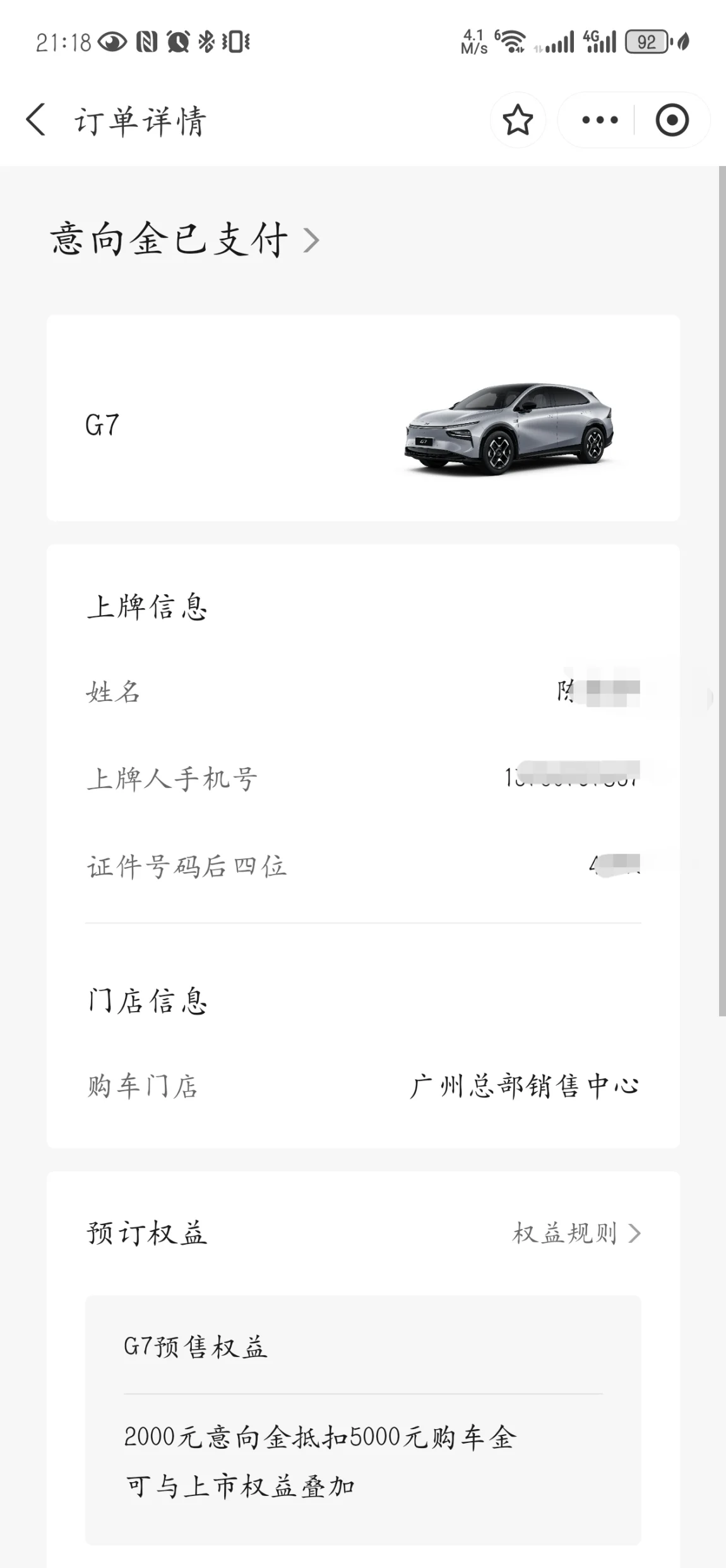Open 意向金已支付 status details

(x=185, y=241)
